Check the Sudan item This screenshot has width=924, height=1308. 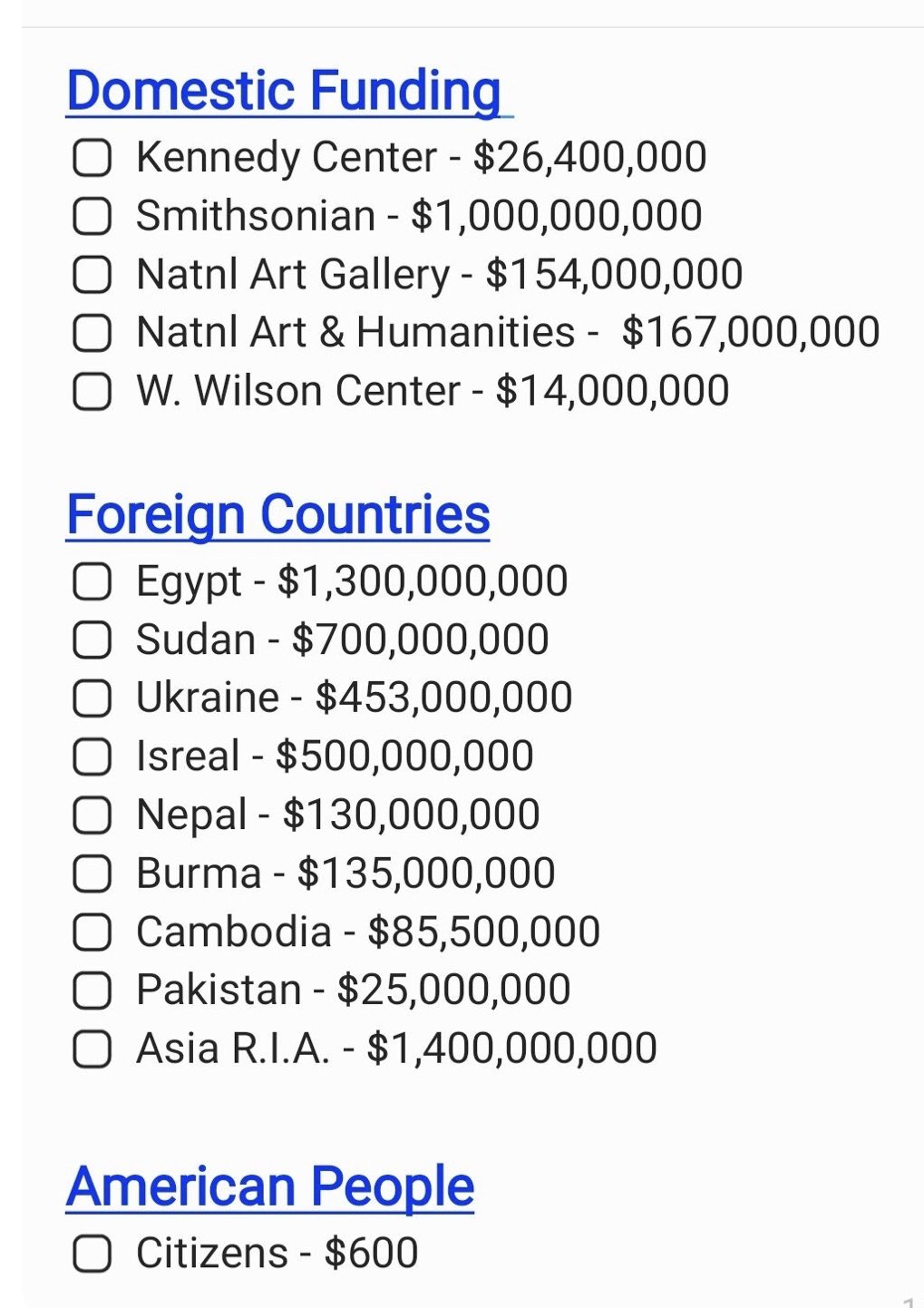[92, 640]
